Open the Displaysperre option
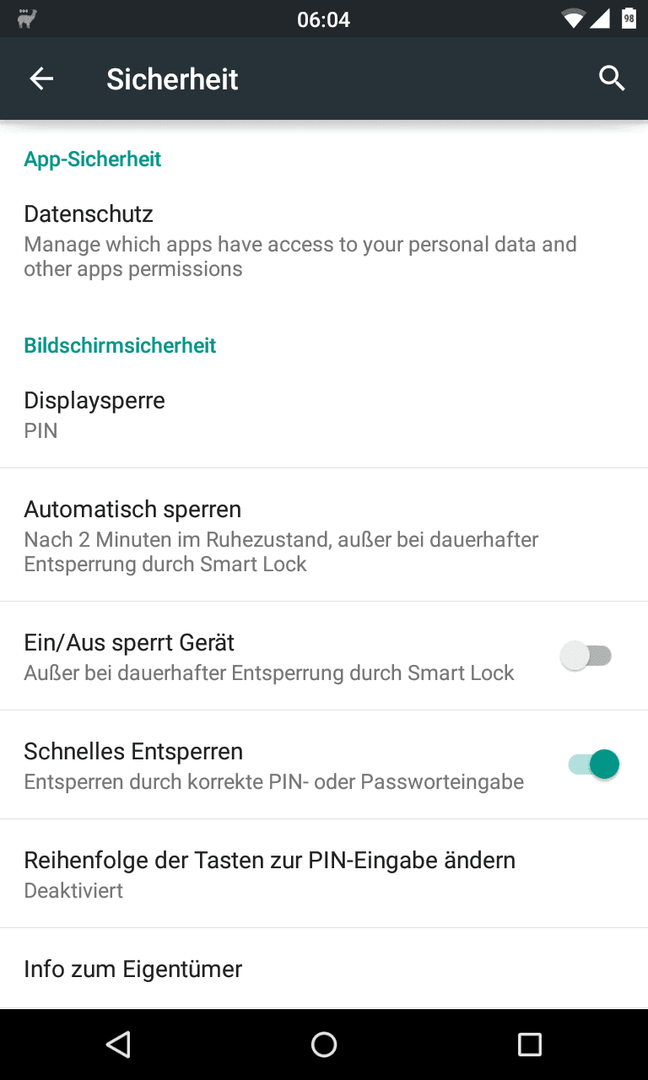This screenshot has height=1080, width=648. (x=324, y=415)
